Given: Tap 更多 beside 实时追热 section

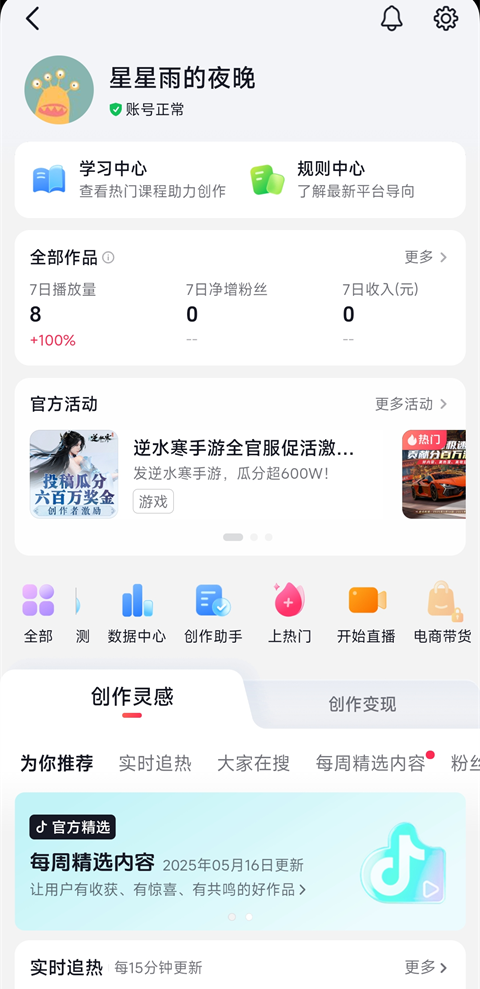Looking at the screenshot, I should (426, 967).
